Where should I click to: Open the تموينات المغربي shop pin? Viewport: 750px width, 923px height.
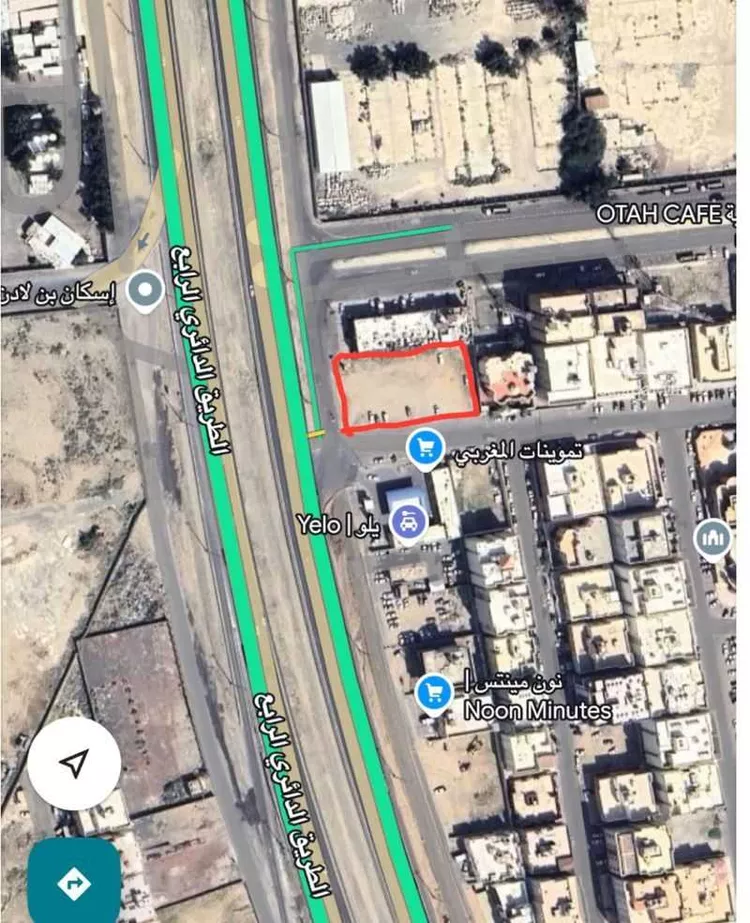click(x=426, y=447)
